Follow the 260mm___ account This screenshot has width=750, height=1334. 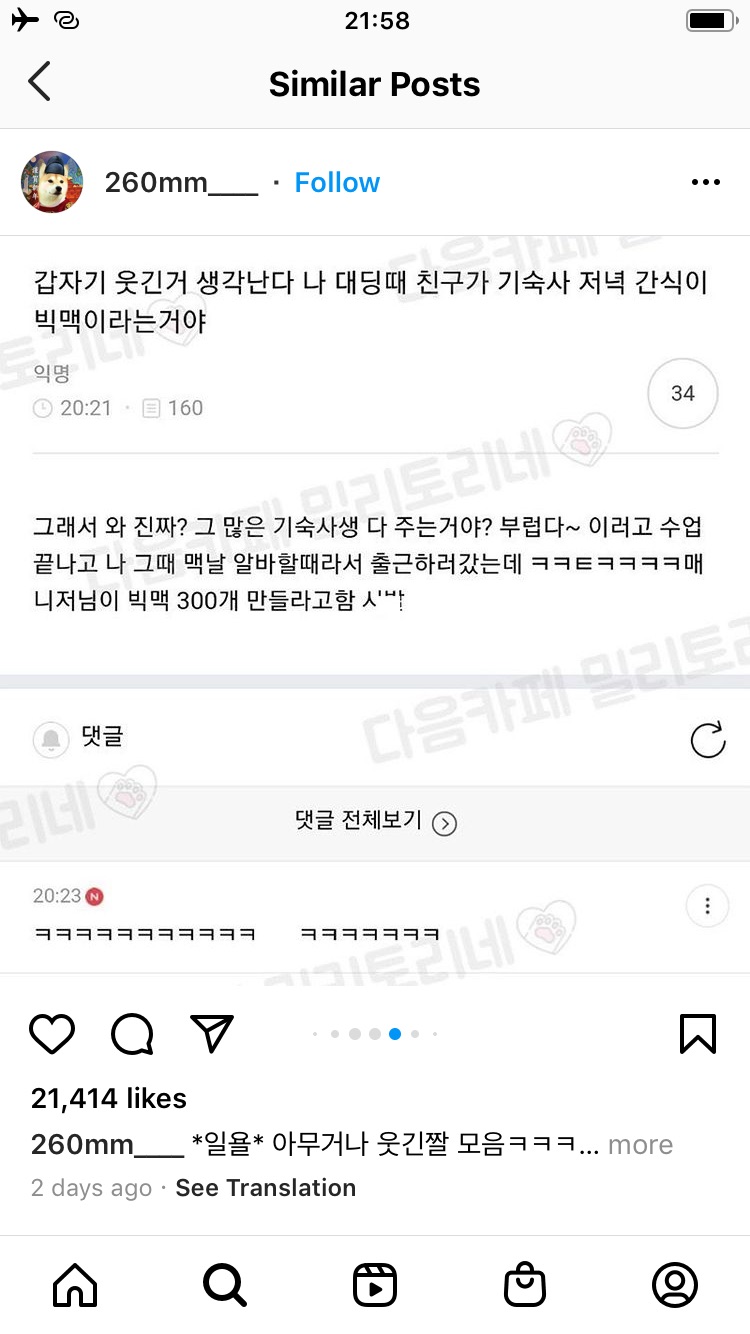[x=337, y=182]
